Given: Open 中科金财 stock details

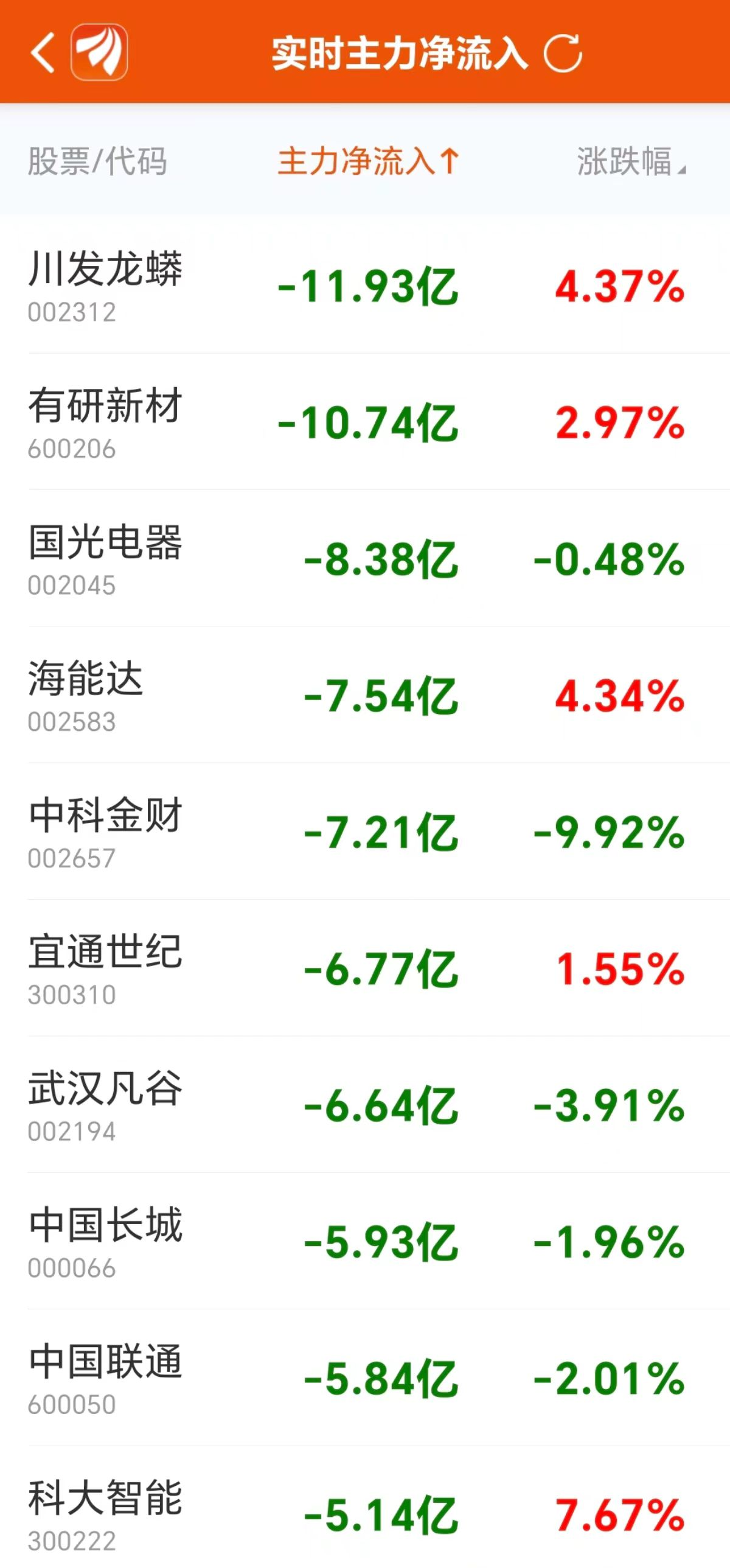Looking at the screenshot, I should 105,831.
